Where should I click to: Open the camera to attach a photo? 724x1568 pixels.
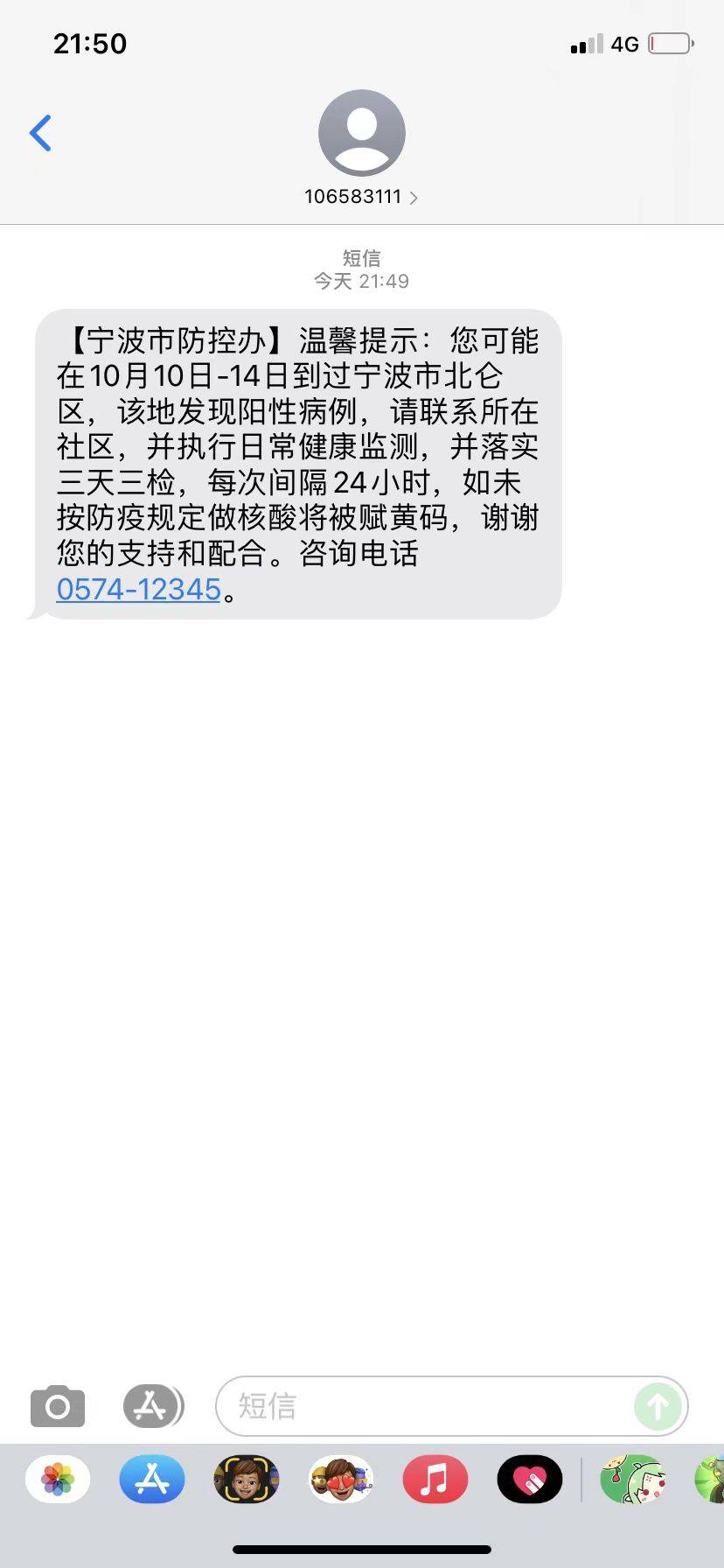58,1406
